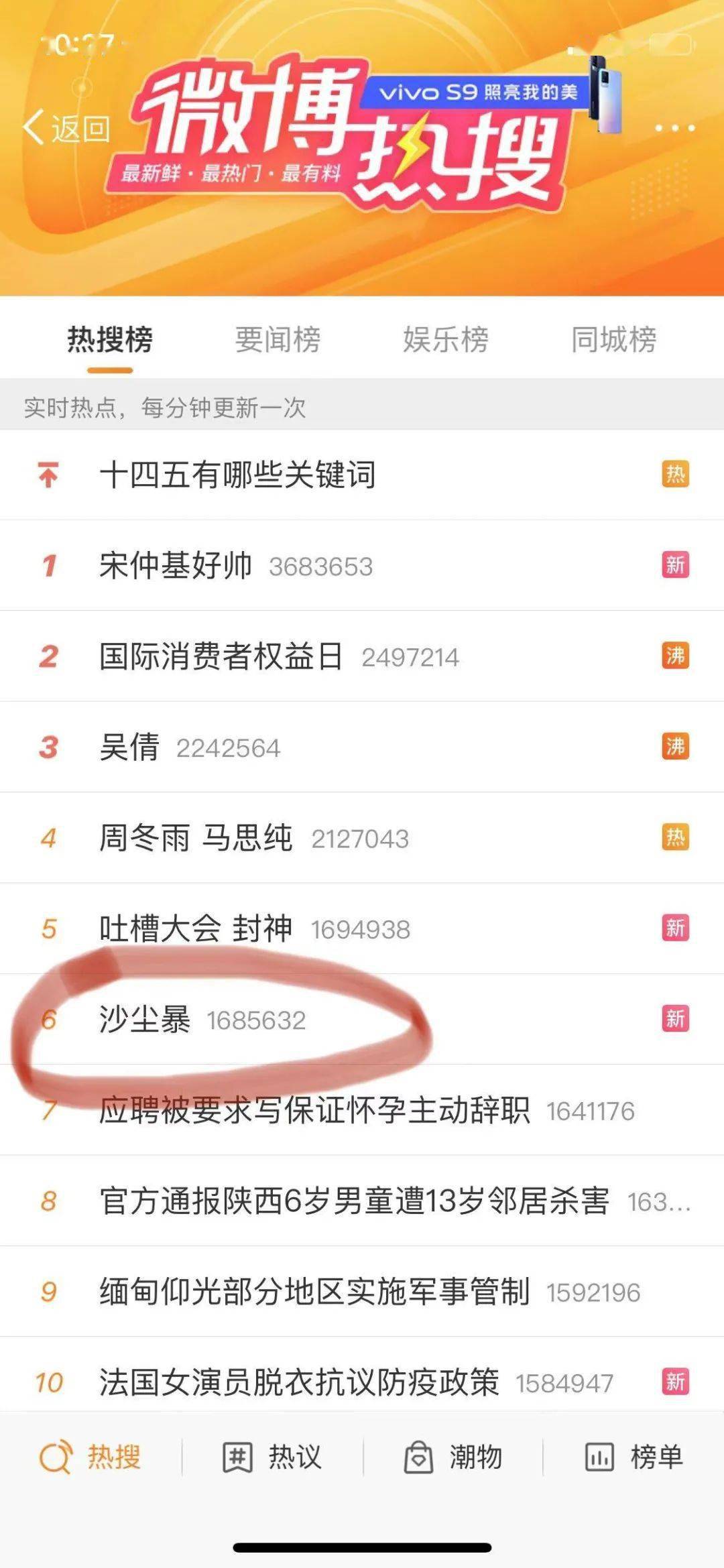Tap the 新 badge next to 宋仲基好帅
The height and width of the screenshot is (1568, 724).
pyautogui.click(x=677, y=565)
